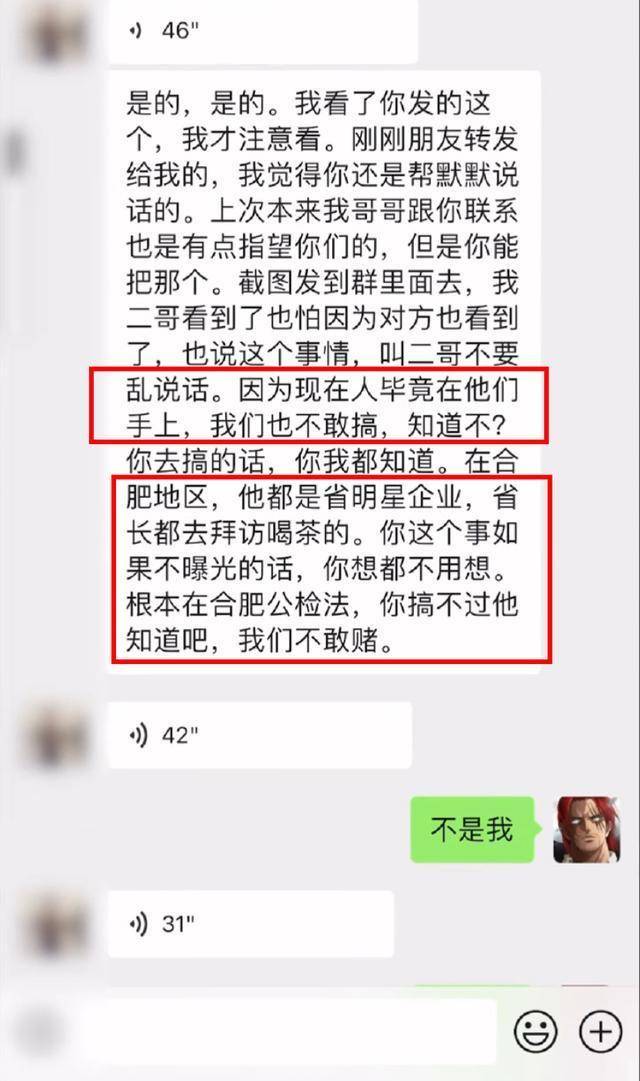Open the emoji picker
The image size is (640, 1081).
click(x=533, y=1031)
